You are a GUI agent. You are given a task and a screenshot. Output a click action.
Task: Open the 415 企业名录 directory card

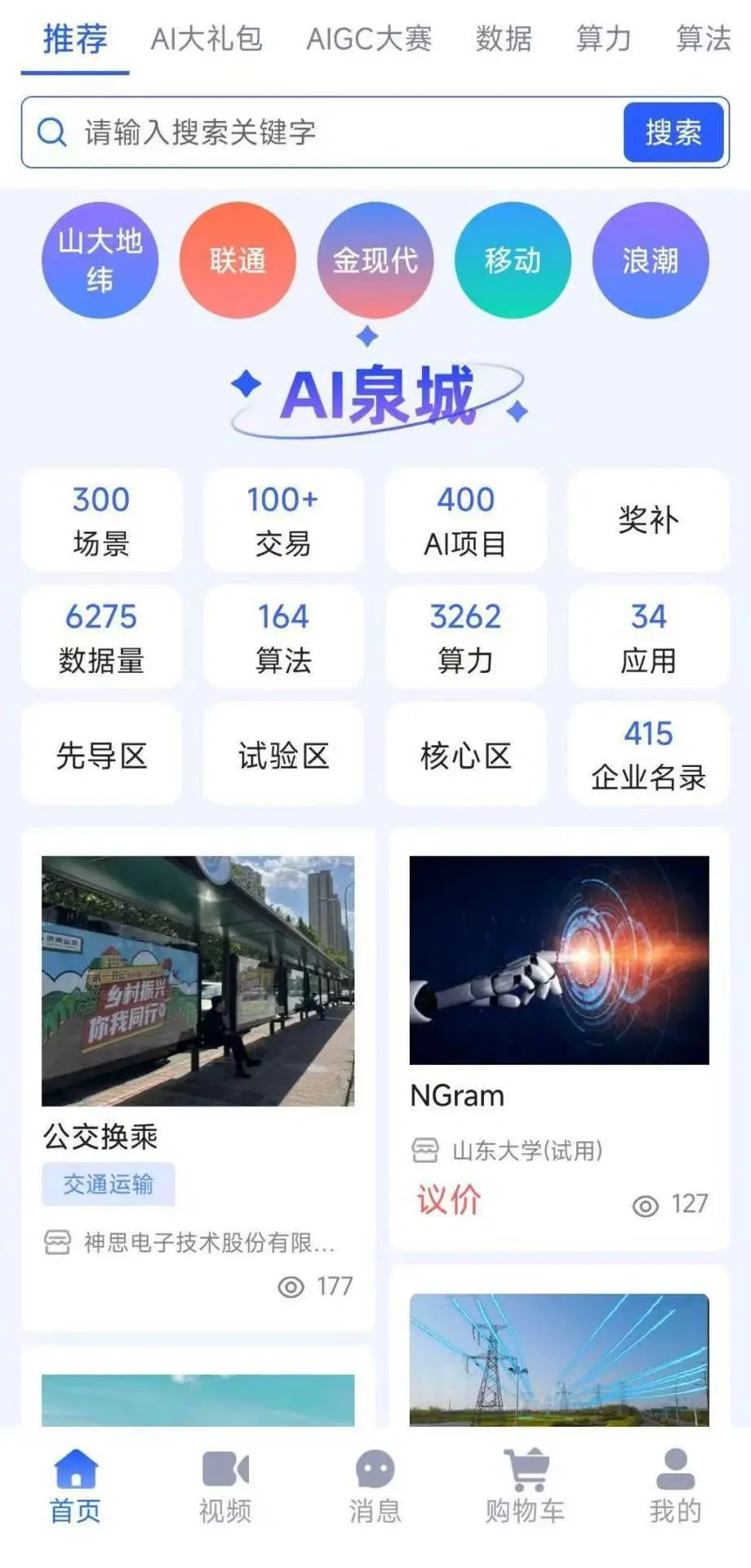647,755
